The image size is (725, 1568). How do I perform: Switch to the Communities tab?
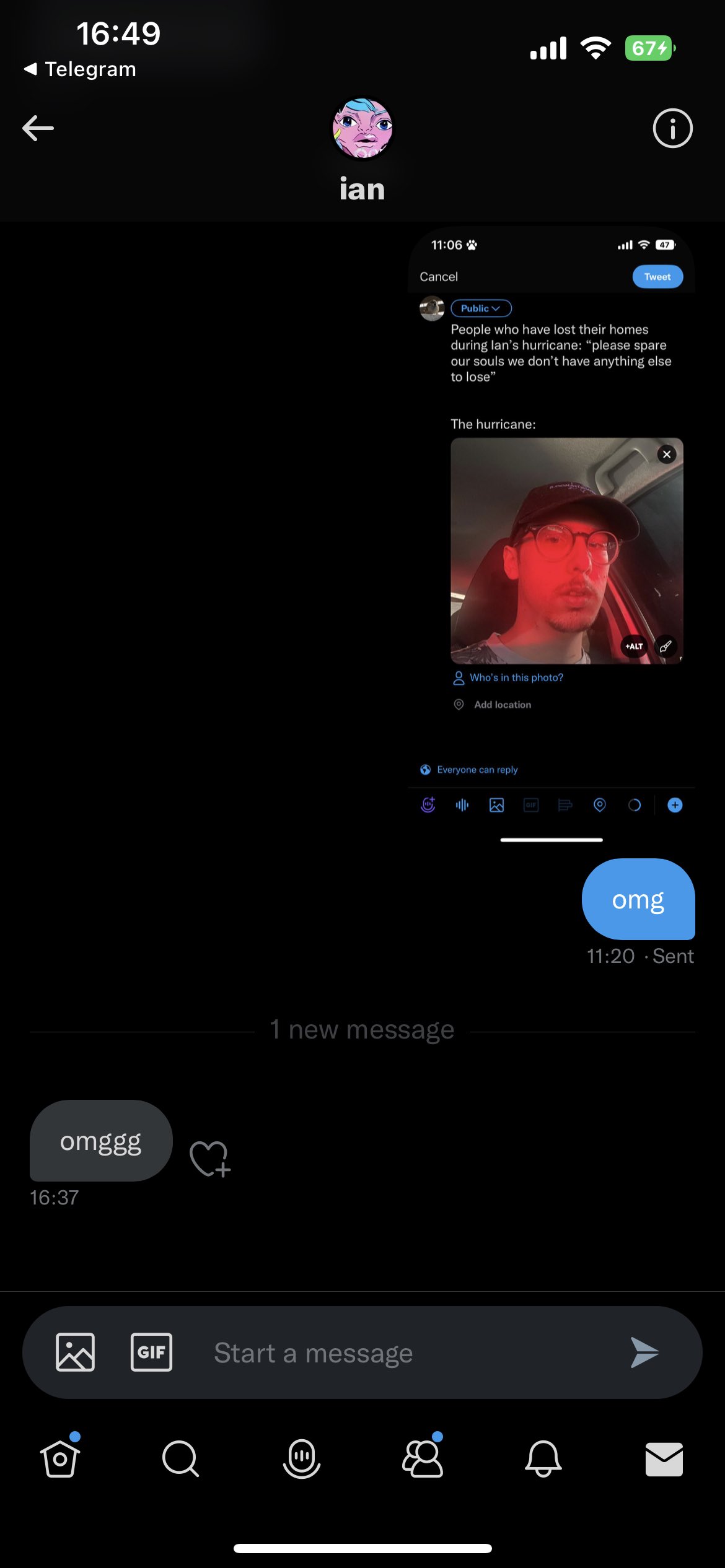click(x=423, y=1459)
